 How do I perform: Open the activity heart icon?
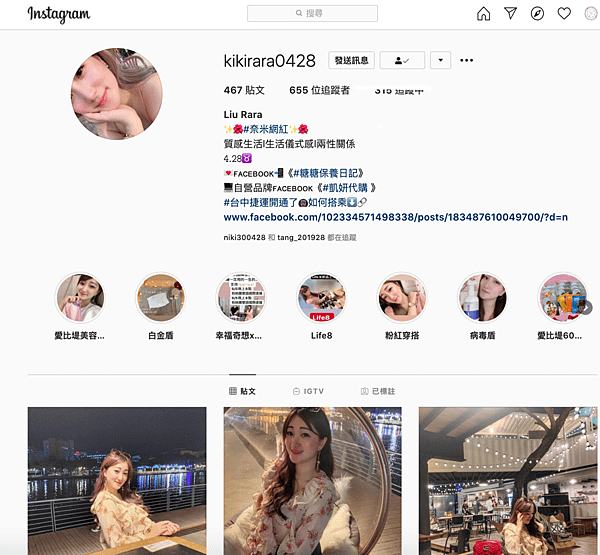[565, 14]
